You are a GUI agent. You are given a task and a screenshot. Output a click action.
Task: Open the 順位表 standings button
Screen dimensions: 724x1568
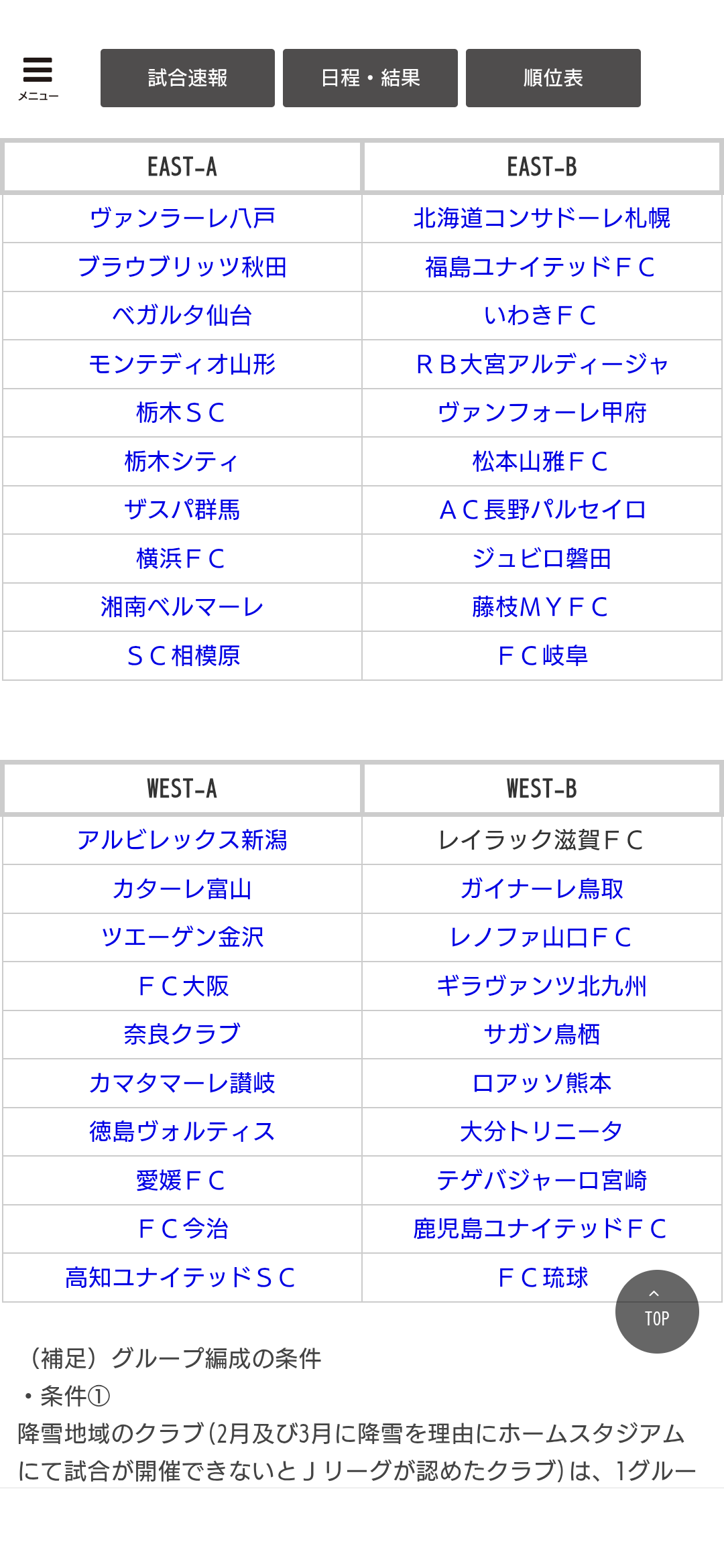[553, 78]
